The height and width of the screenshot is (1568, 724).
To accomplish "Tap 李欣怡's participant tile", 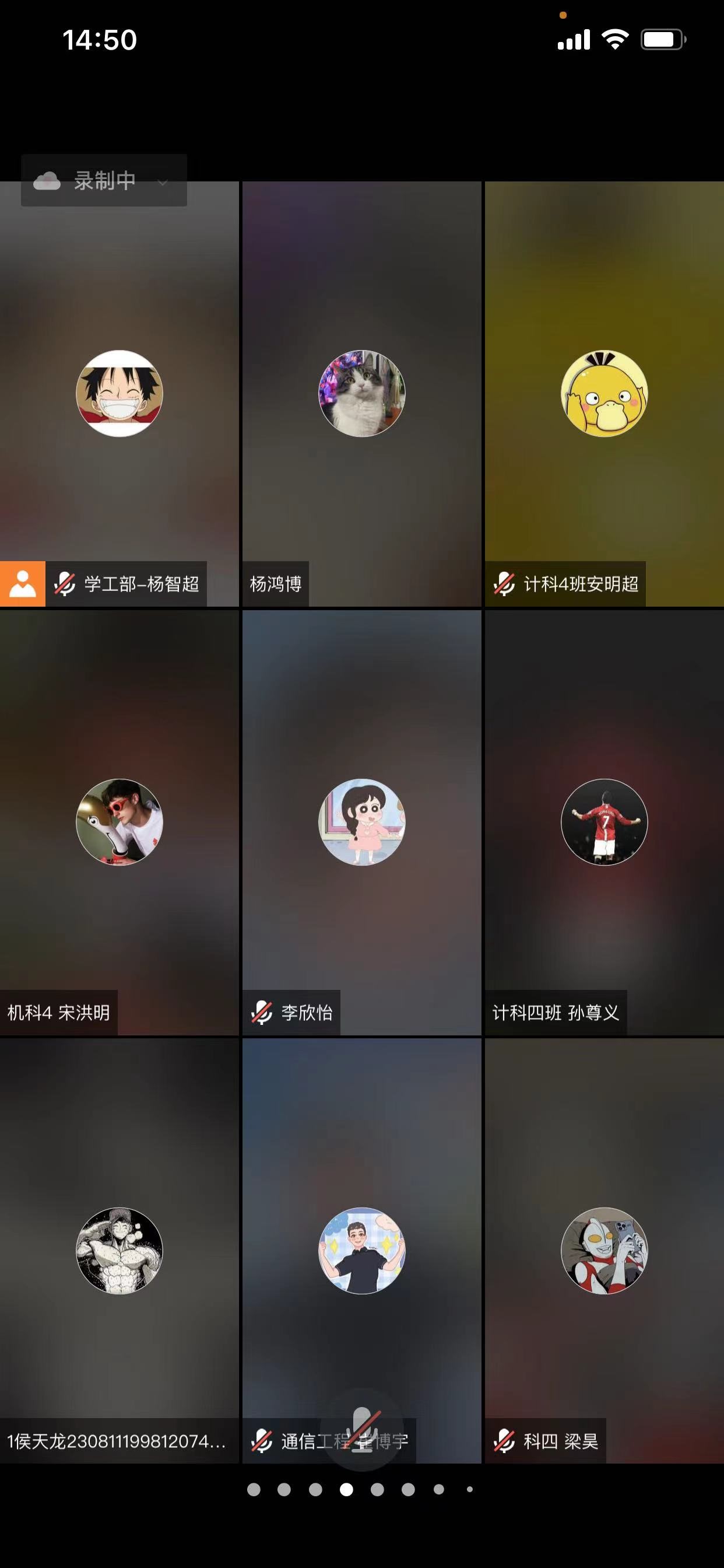I will 361,822.
